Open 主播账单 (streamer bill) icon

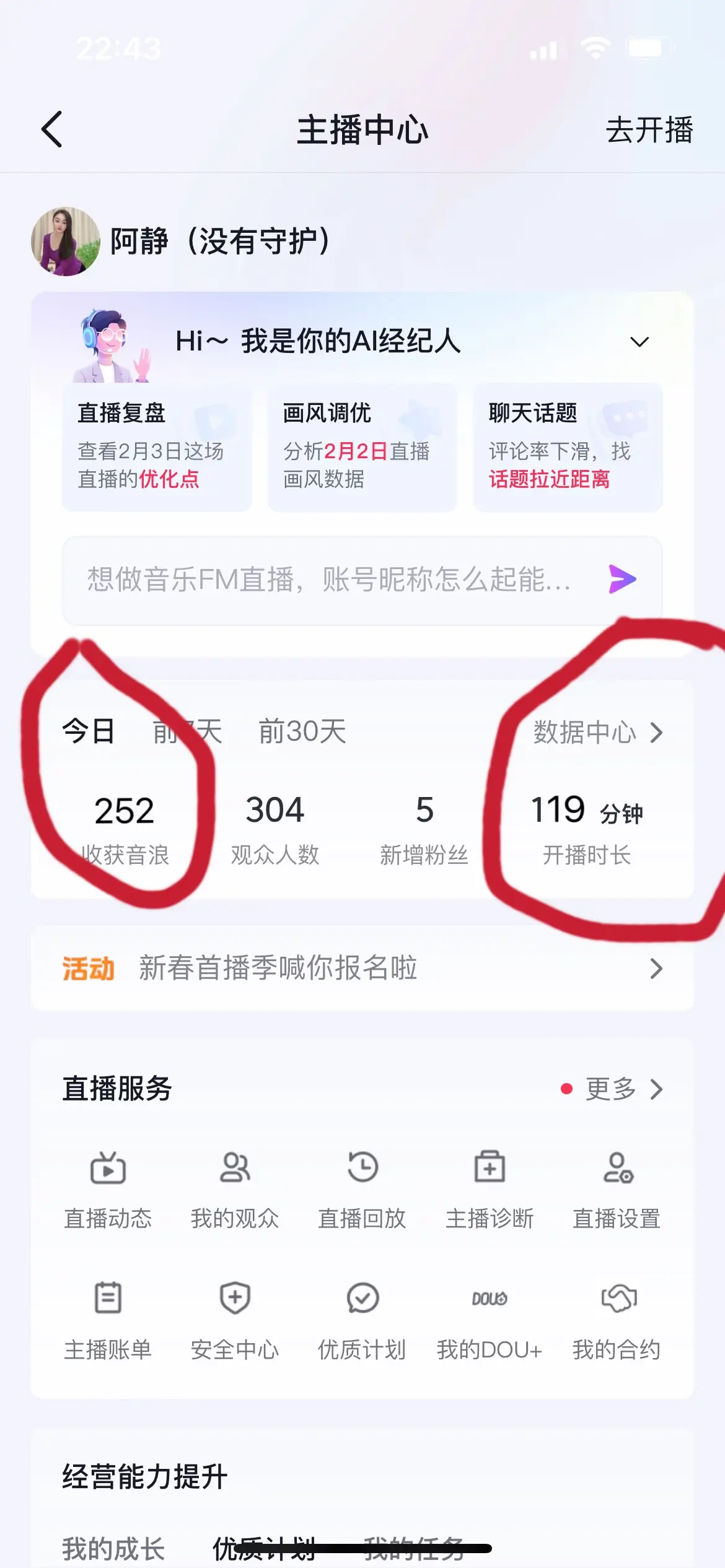(108, 1322)
